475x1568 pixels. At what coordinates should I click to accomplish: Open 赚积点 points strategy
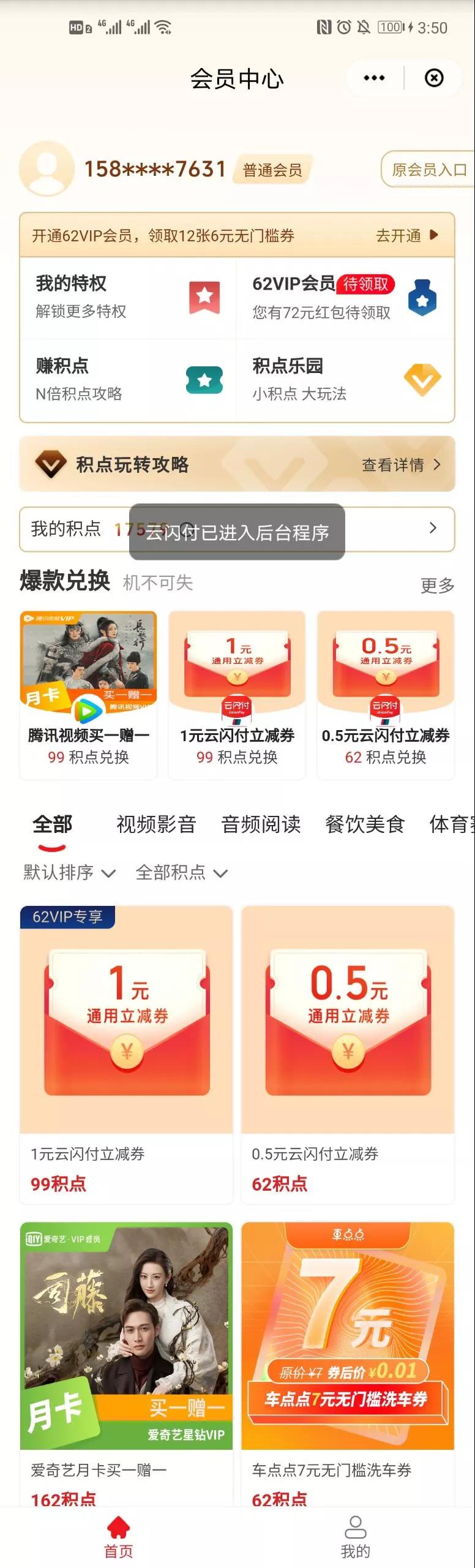tap(128, 380)
